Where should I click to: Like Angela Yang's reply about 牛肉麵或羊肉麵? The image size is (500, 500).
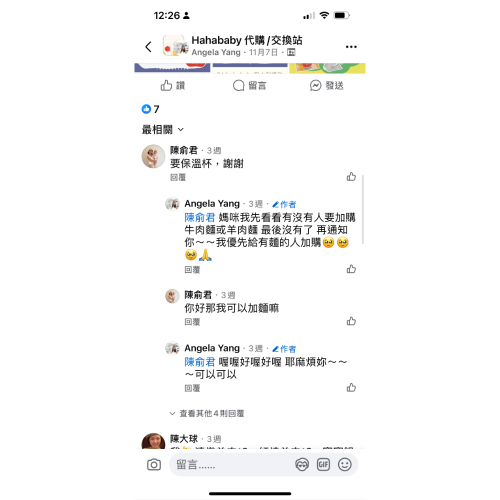pyautogui.click(x=351, y=269)
